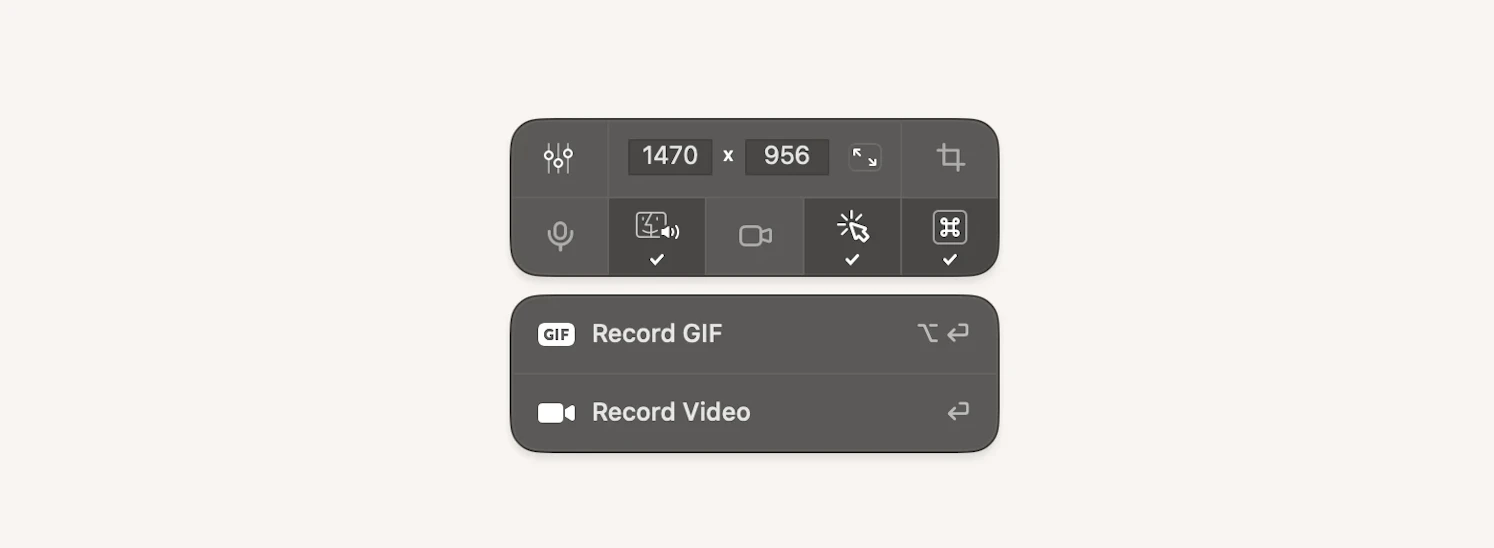
Task: Disable computer audio capture
Action: tap(657, 236)
